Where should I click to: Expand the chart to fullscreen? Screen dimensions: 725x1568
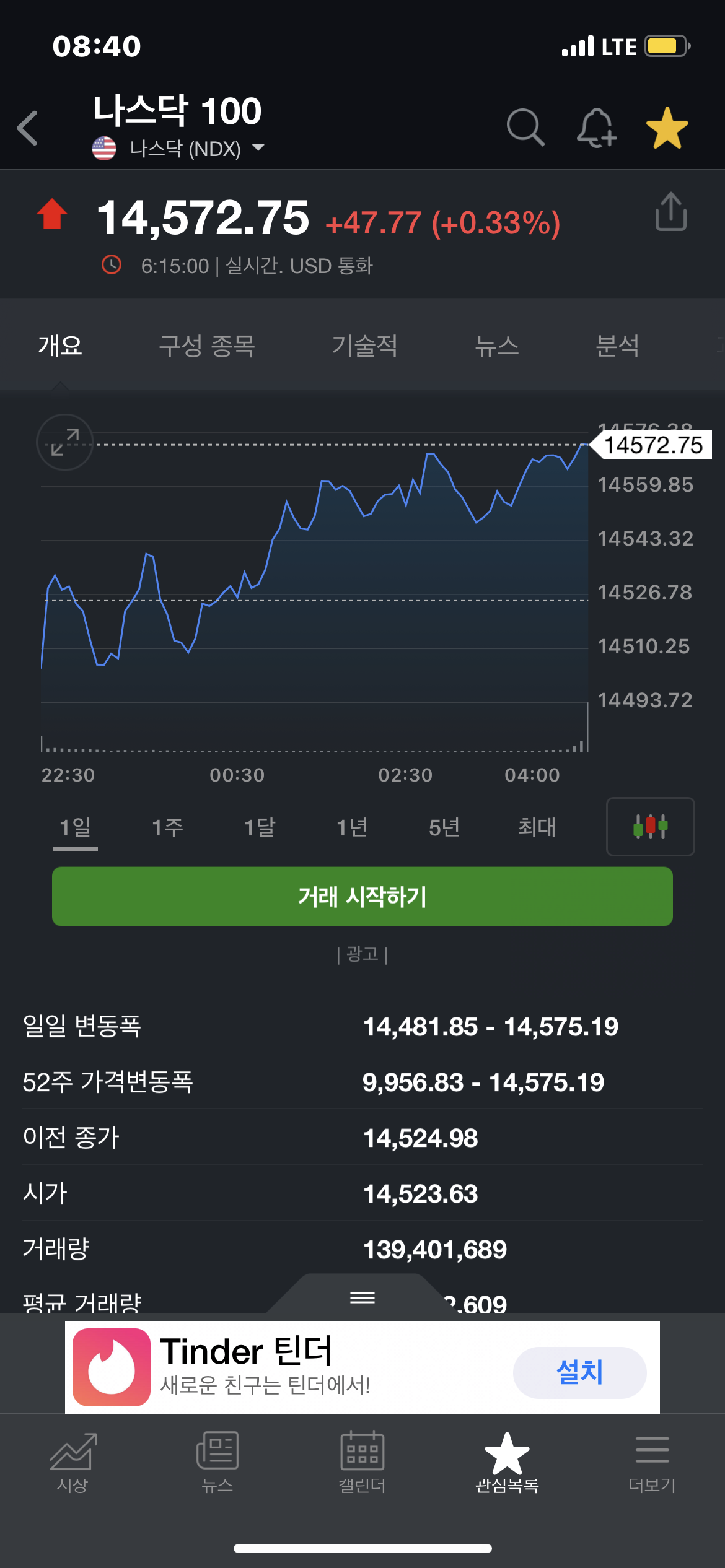click(65, 442)
